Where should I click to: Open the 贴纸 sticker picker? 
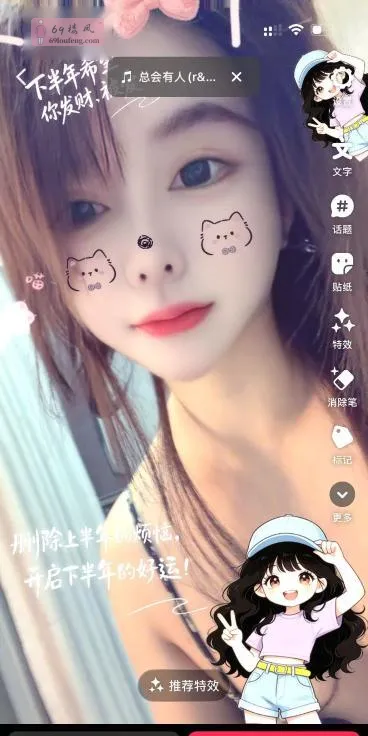pyautogui.click(x=342, y=272)
